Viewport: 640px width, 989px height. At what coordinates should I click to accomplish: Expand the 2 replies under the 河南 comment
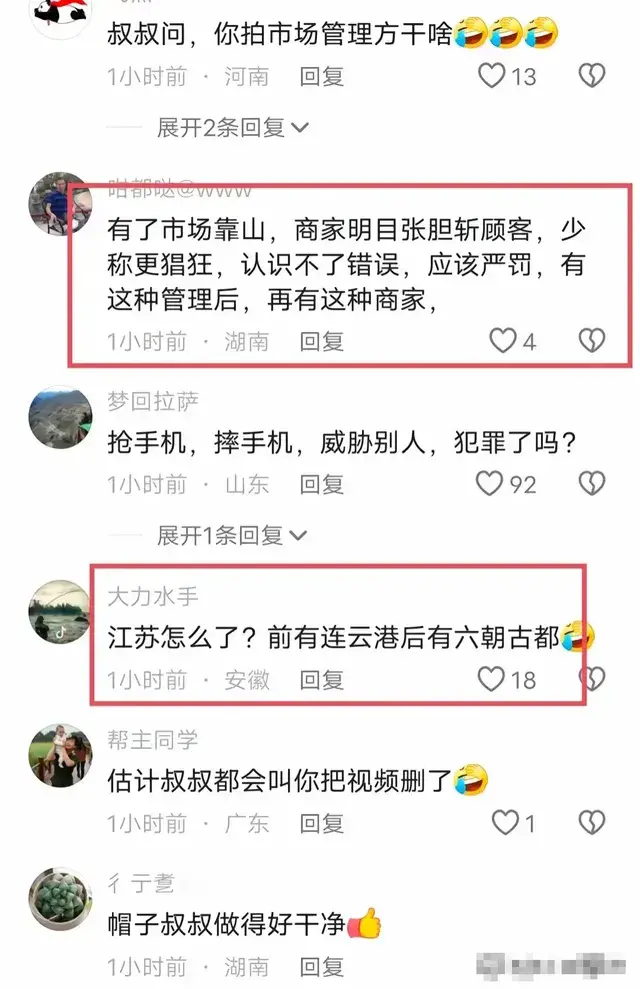pyautogui.click(x=233, y=128)
